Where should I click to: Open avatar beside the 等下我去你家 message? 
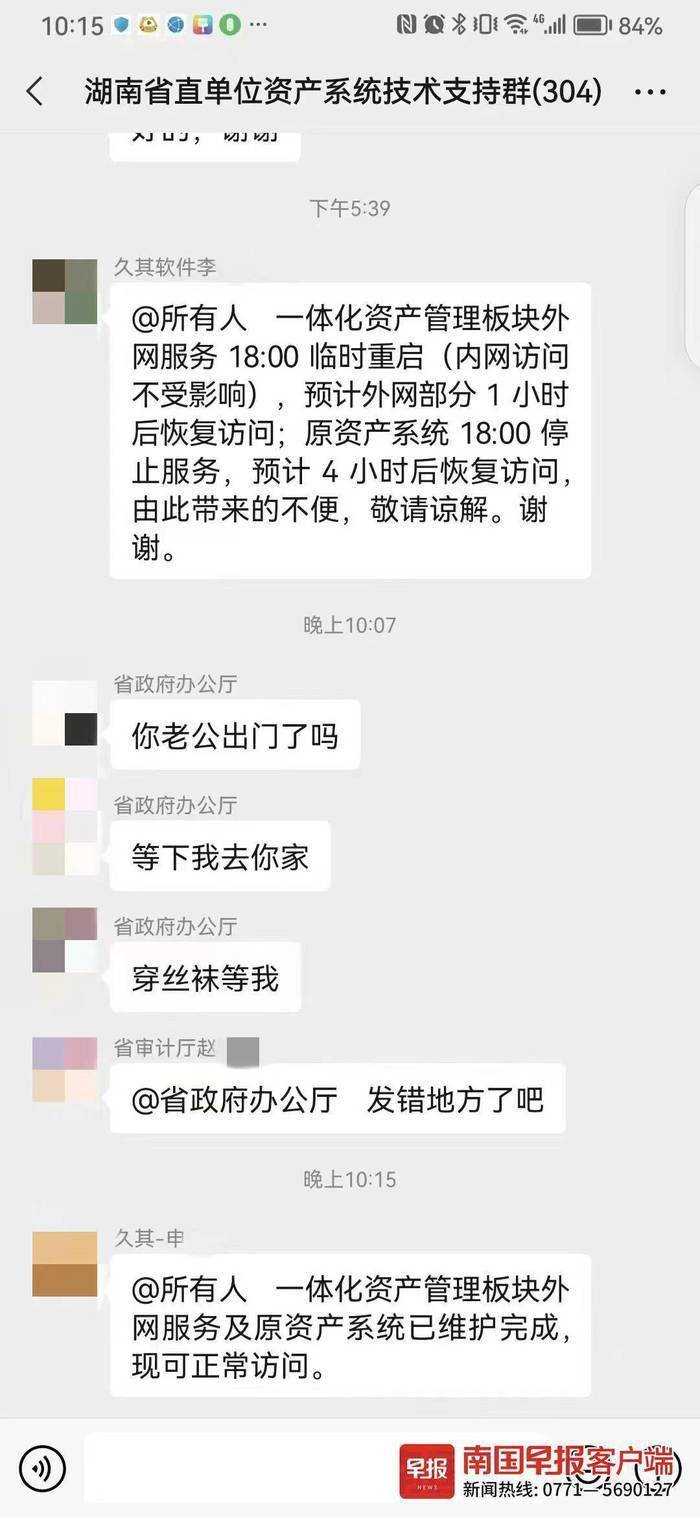pyautogui.click(x=65, y=827)
